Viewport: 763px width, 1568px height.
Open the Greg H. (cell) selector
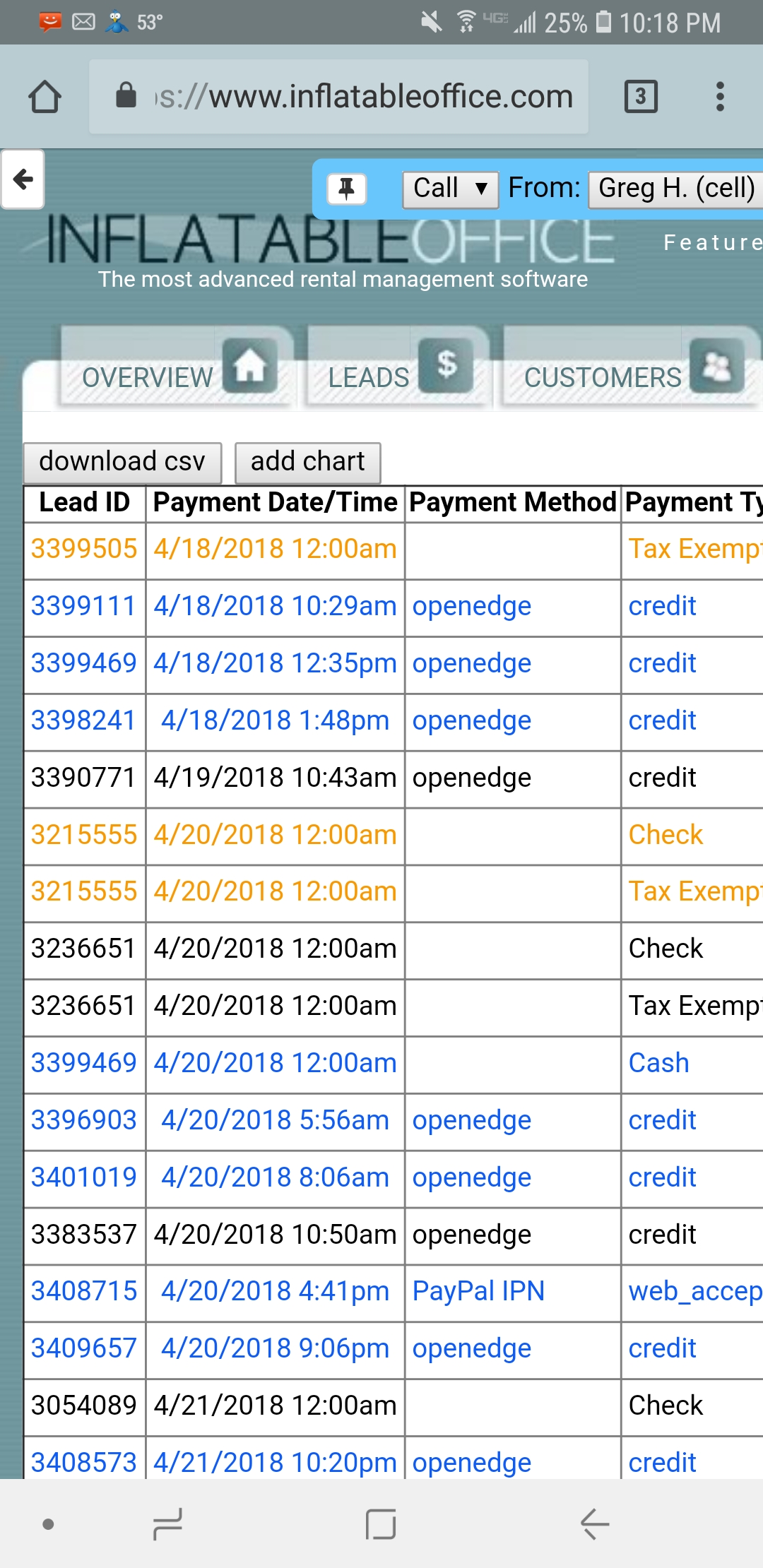click(675, 189)
